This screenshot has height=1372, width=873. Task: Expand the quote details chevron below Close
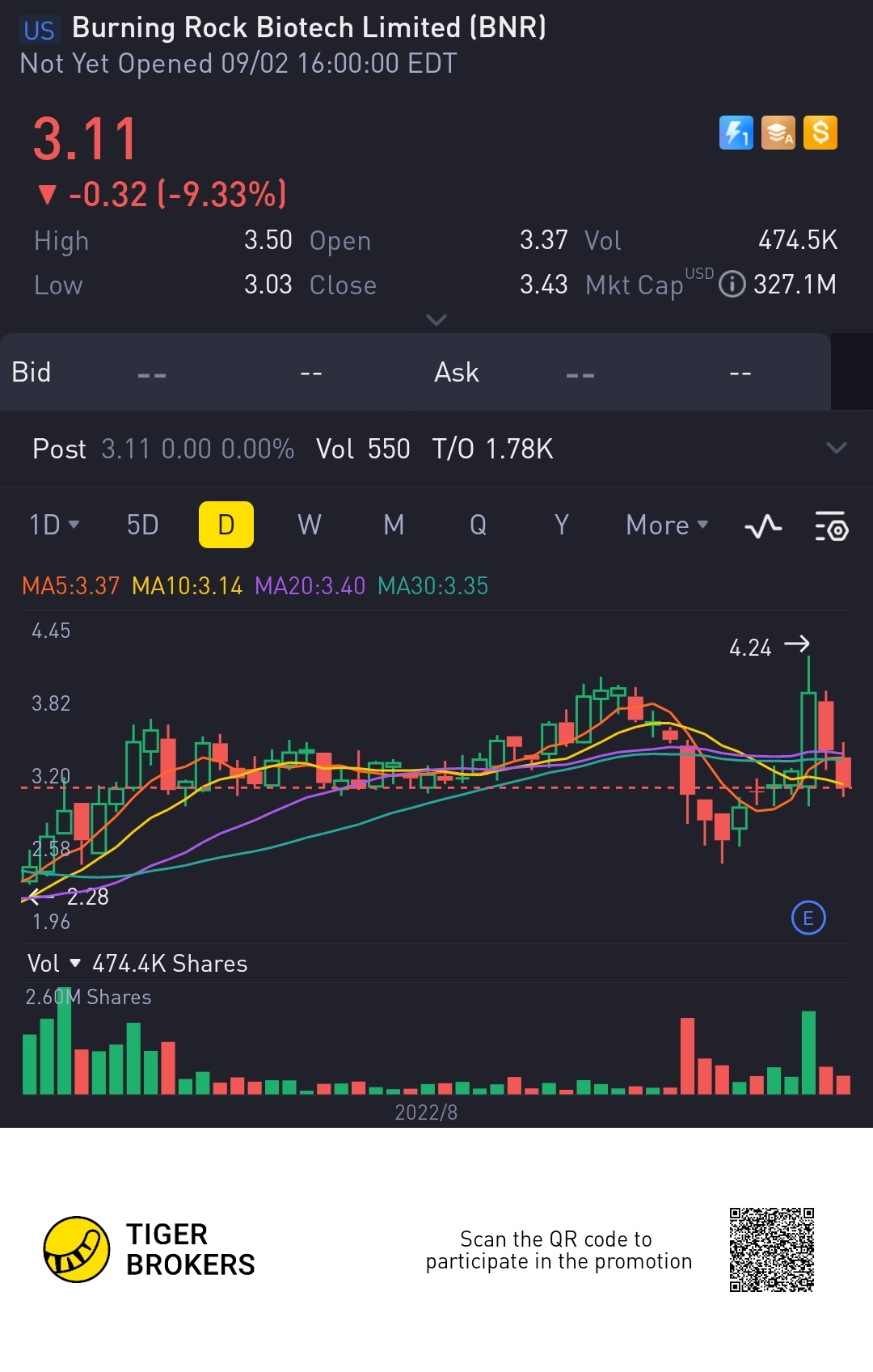pos(436,320)
